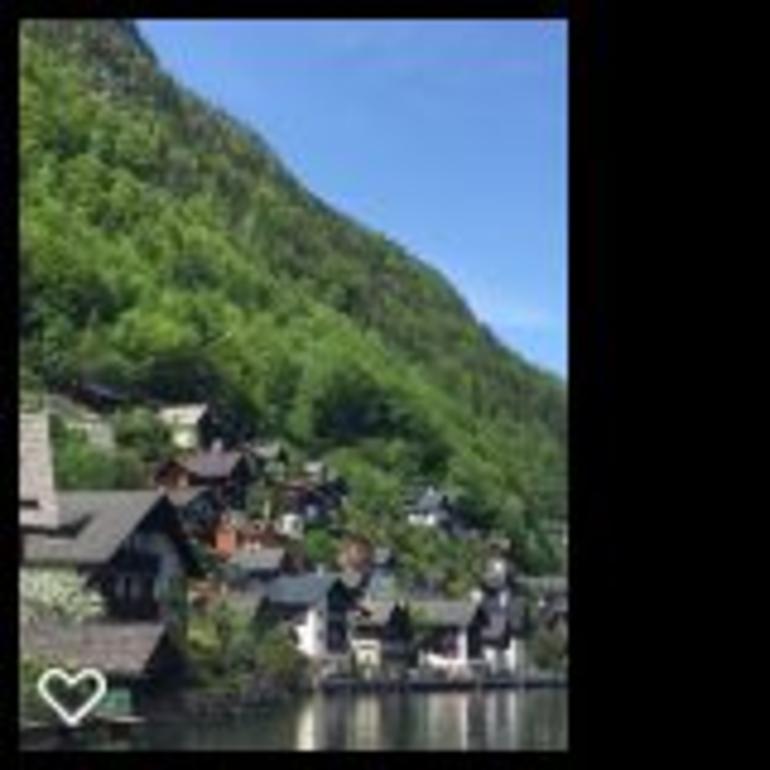Open the lakeside village photo
This screenshot has width=770, height=770.
[x=293, y=384]
